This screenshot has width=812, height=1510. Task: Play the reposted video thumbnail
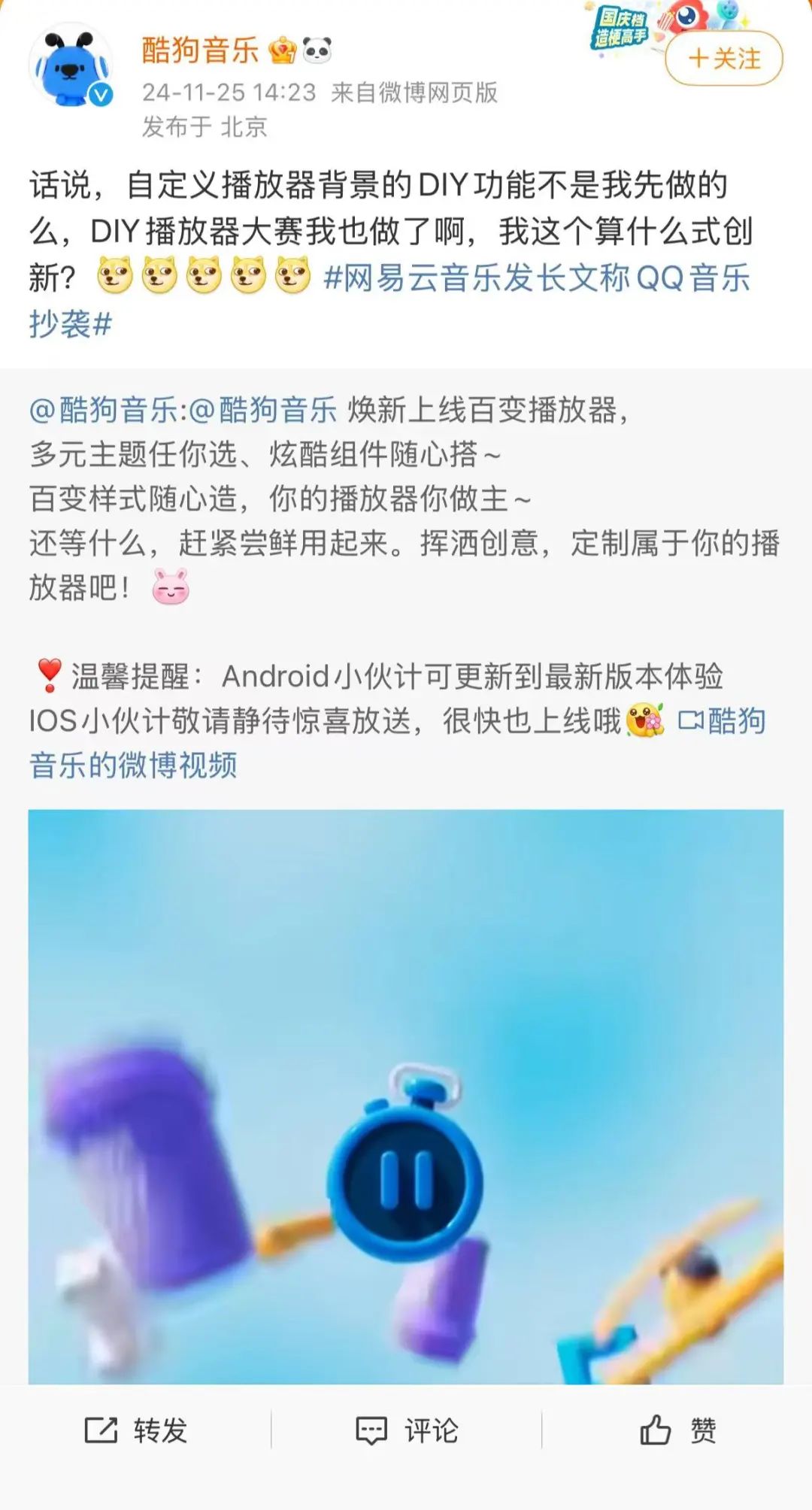click(406, 1096)
